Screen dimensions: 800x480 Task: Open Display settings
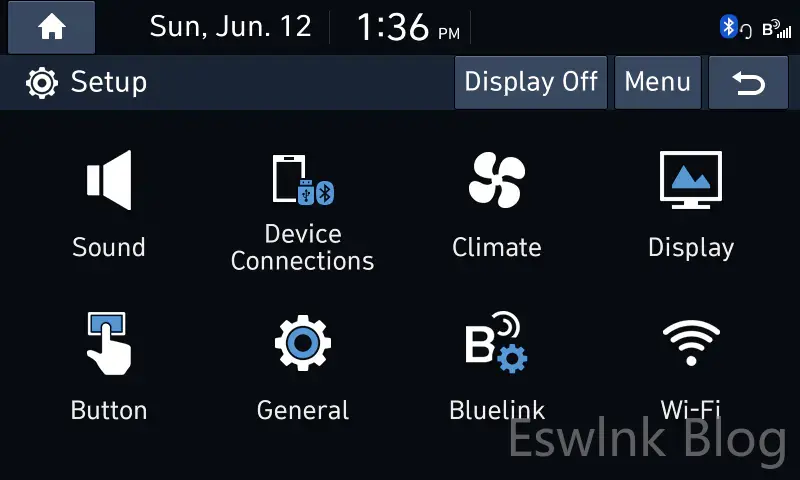coord(690,205)
